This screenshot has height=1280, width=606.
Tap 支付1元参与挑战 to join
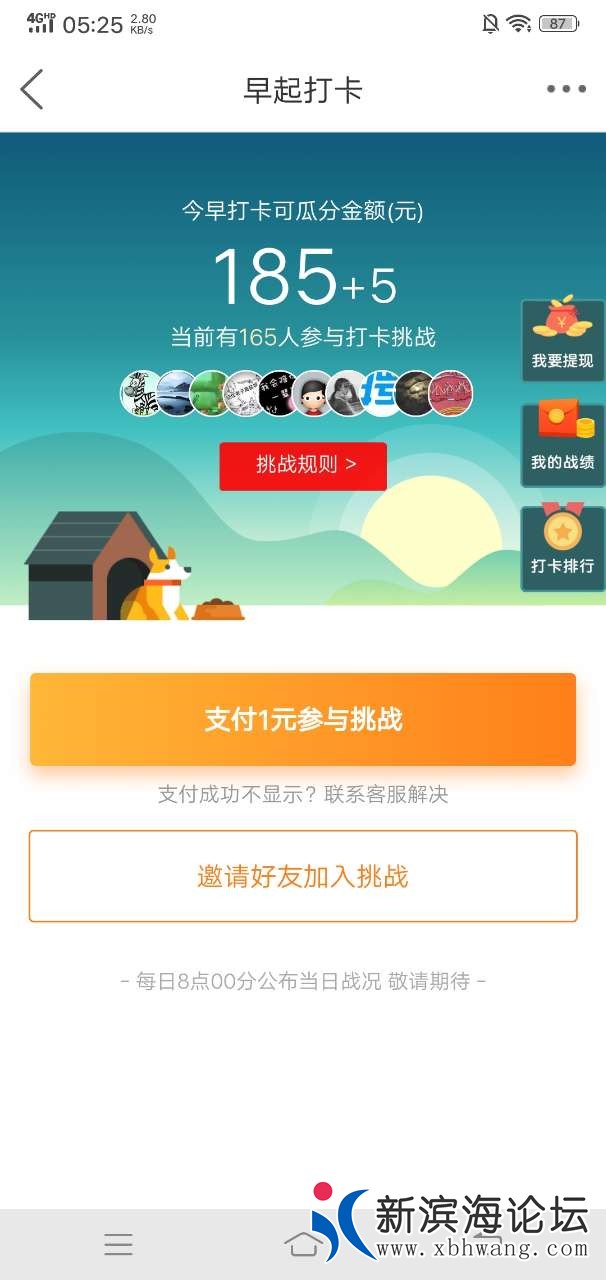(x=303, y=720)
